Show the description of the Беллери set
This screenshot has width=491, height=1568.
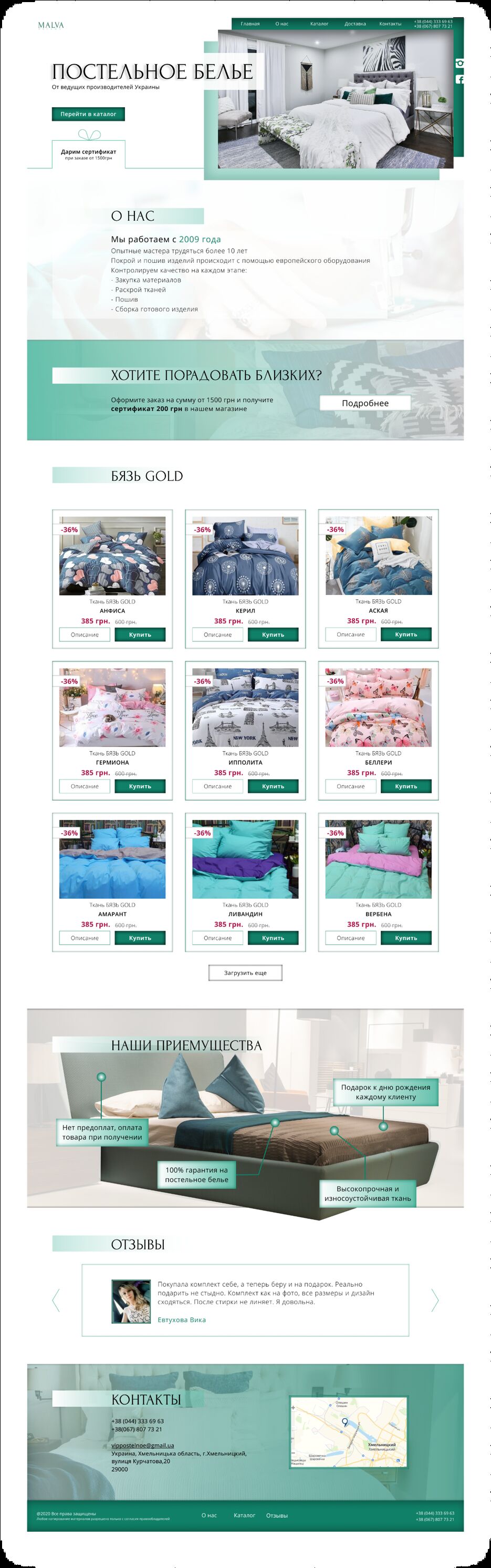click(x=350, y=786)
